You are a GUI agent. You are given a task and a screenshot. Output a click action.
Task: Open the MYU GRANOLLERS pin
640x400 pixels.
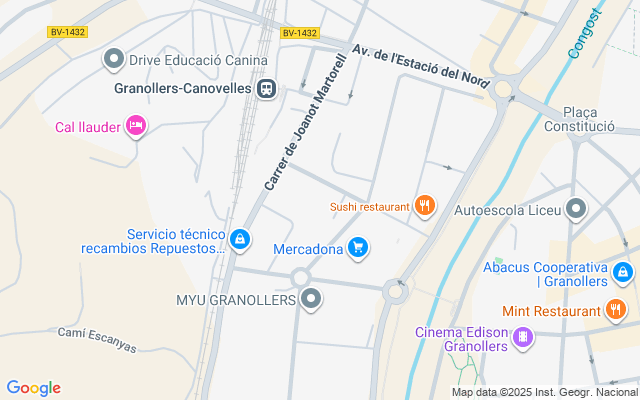311,299
